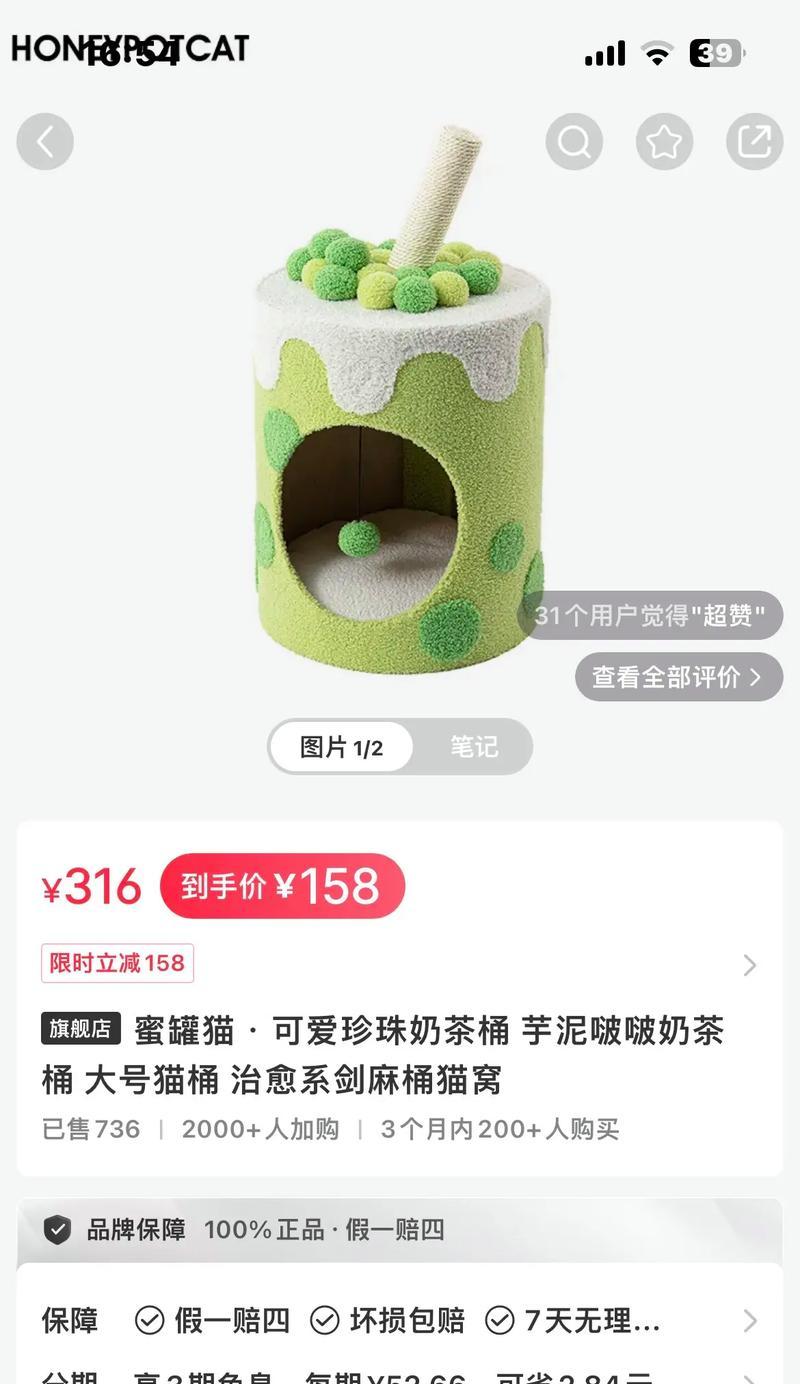The width and height of the screenshot is (800, 1384).
Task: Switch to the 笔记 tab
Action: click(x=473, y=747)
